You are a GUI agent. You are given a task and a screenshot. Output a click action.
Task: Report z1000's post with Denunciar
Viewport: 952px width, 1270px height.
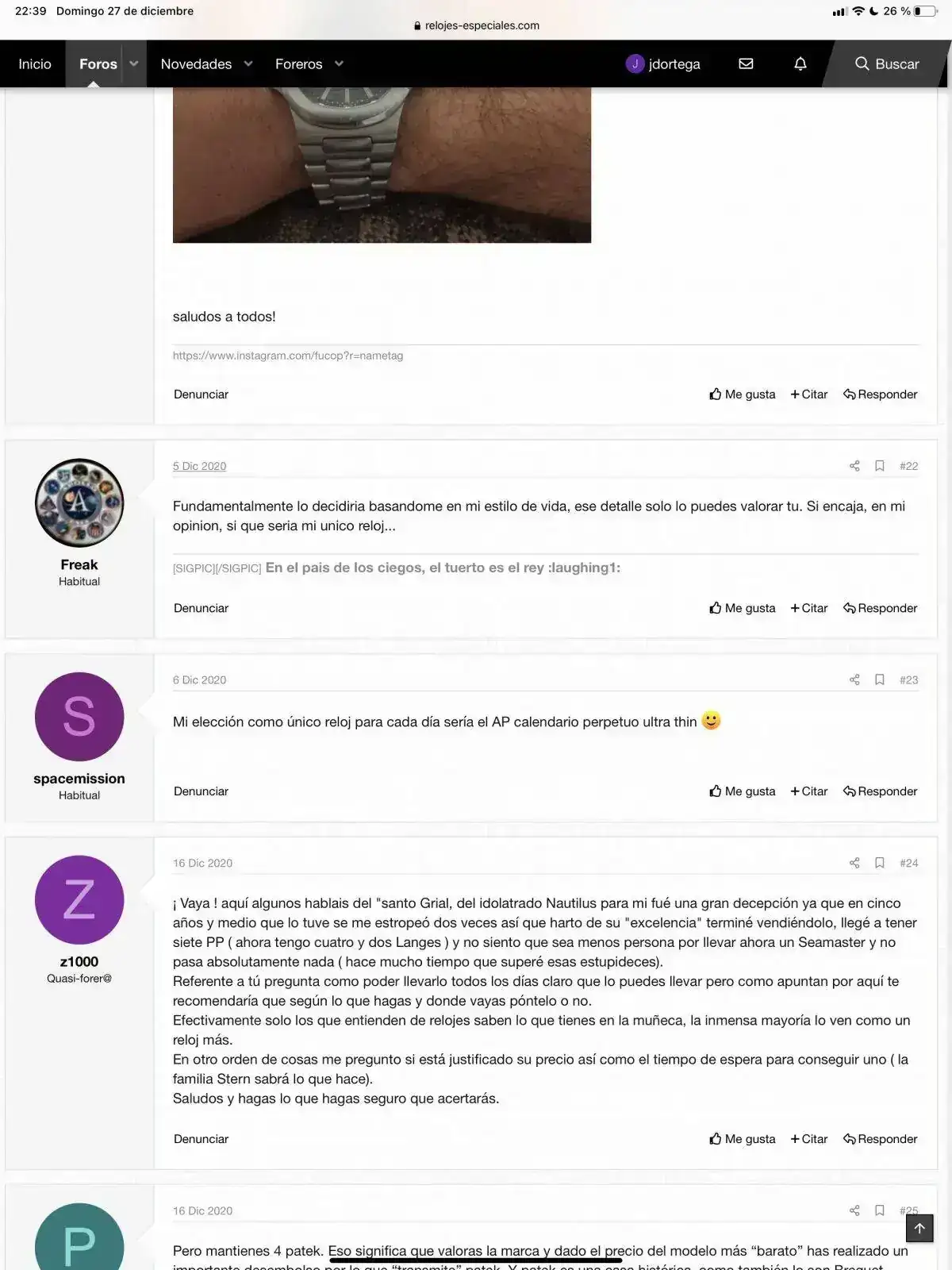(x=201, y=1139)
